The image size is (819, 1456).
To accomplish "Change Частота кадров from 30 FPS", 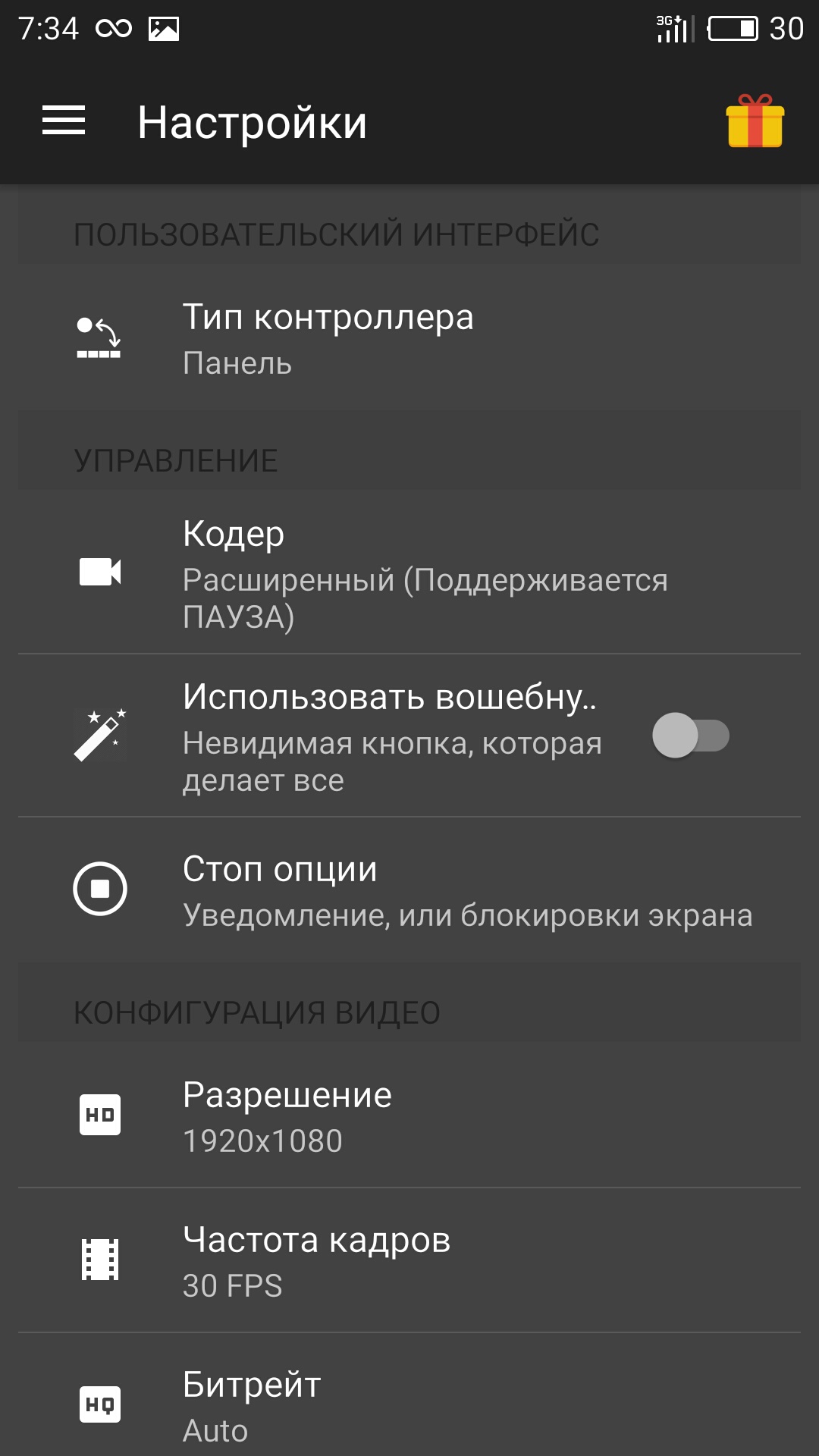I will pos(409,1260).
